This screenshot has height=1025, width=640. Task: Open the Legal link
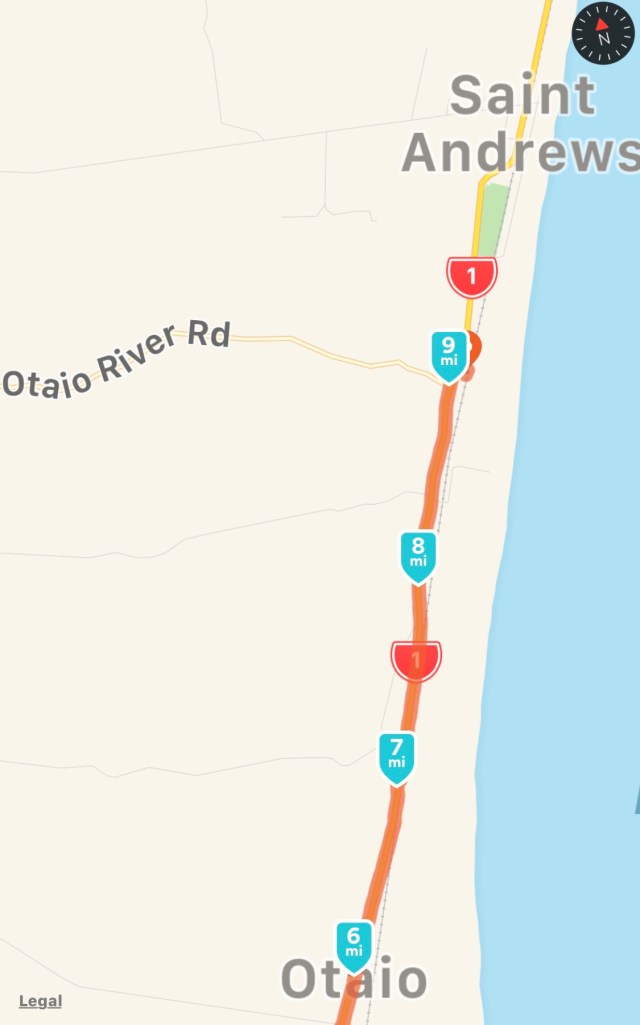coord(40,1001)
